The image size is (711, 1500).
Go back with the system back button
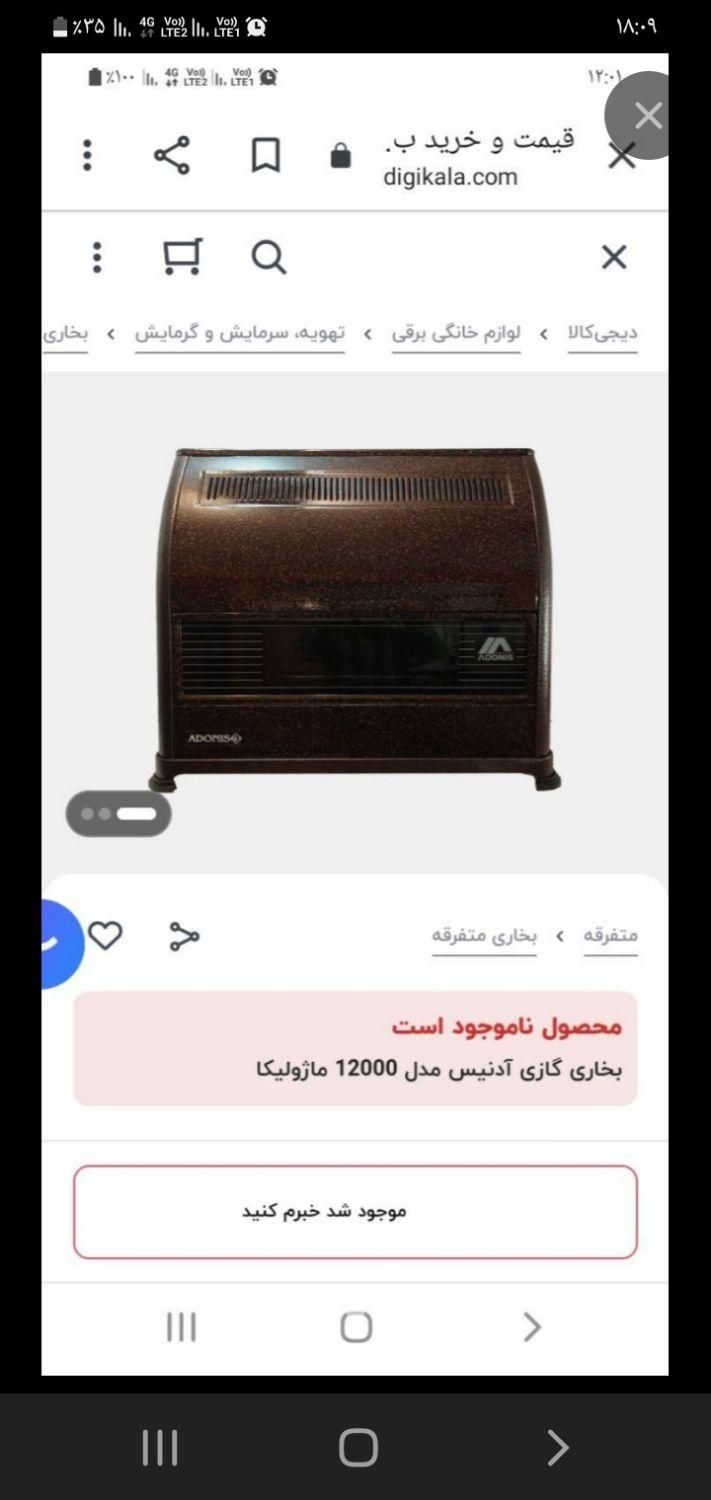[x=557, y=1447]
